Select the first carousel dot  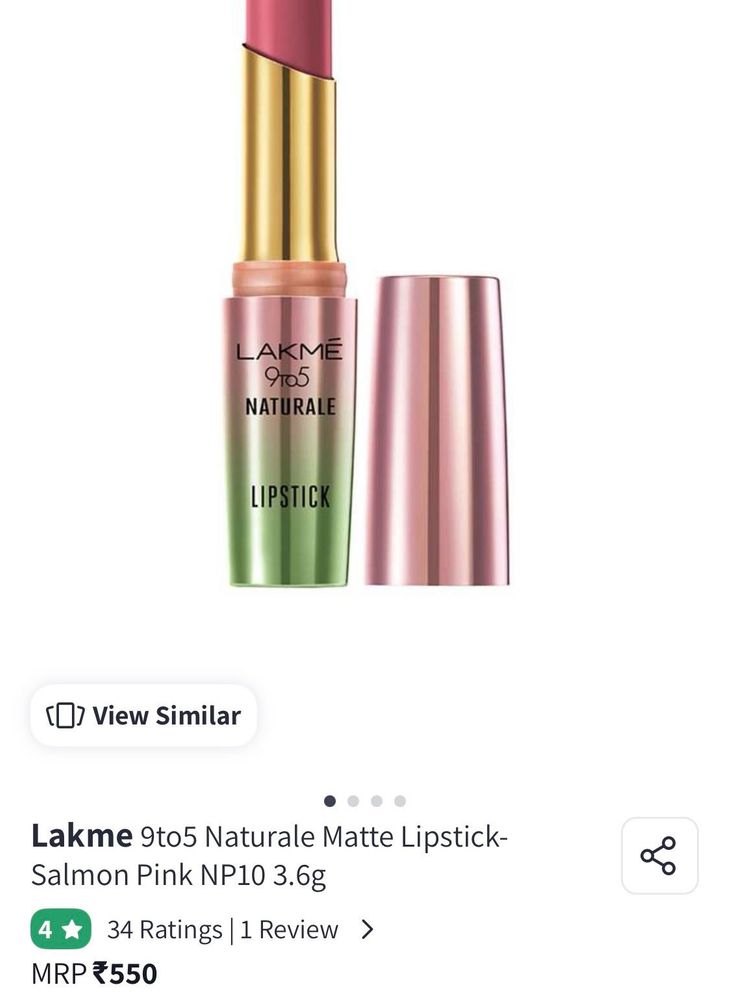[x=329, y=800]
